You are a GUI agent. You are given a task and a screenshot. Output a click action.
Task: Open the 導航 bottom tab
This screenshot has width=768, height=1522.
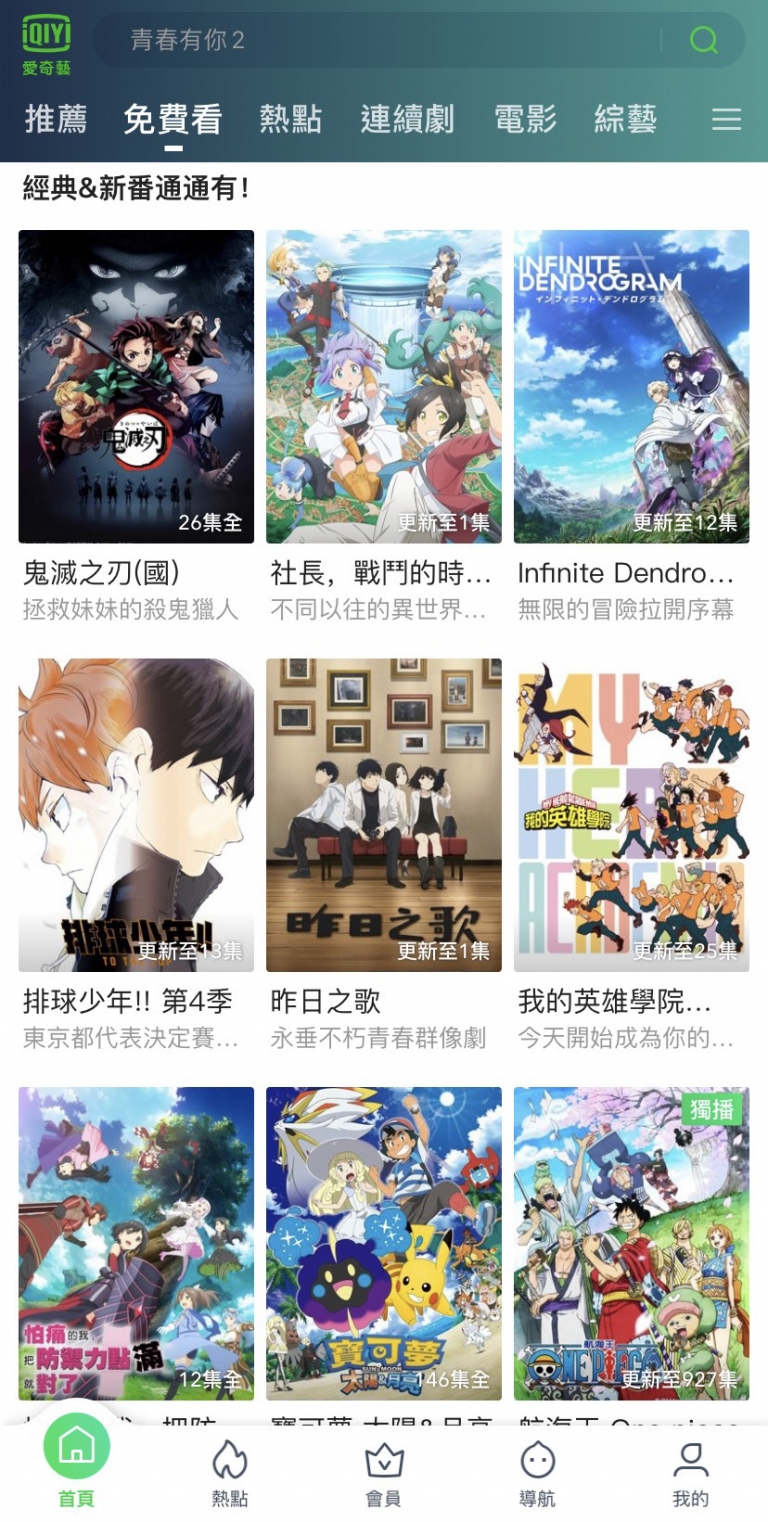[x=537, y=1473]
